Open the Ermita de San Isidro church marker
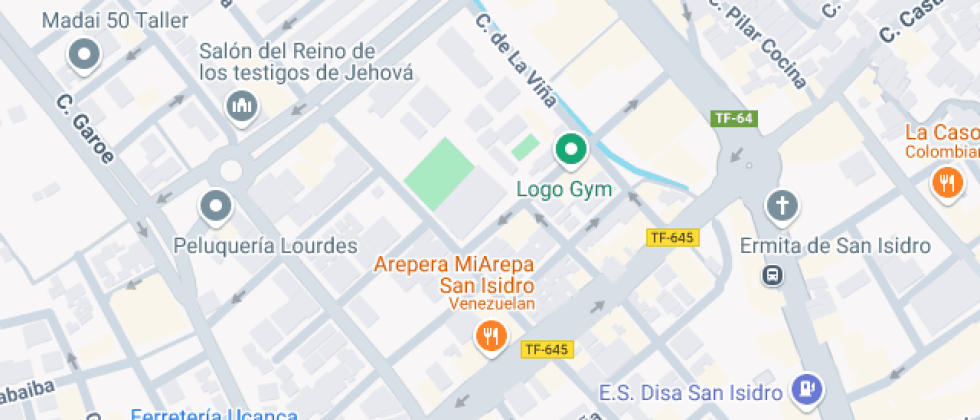980x420 pixels. point(782,208)
